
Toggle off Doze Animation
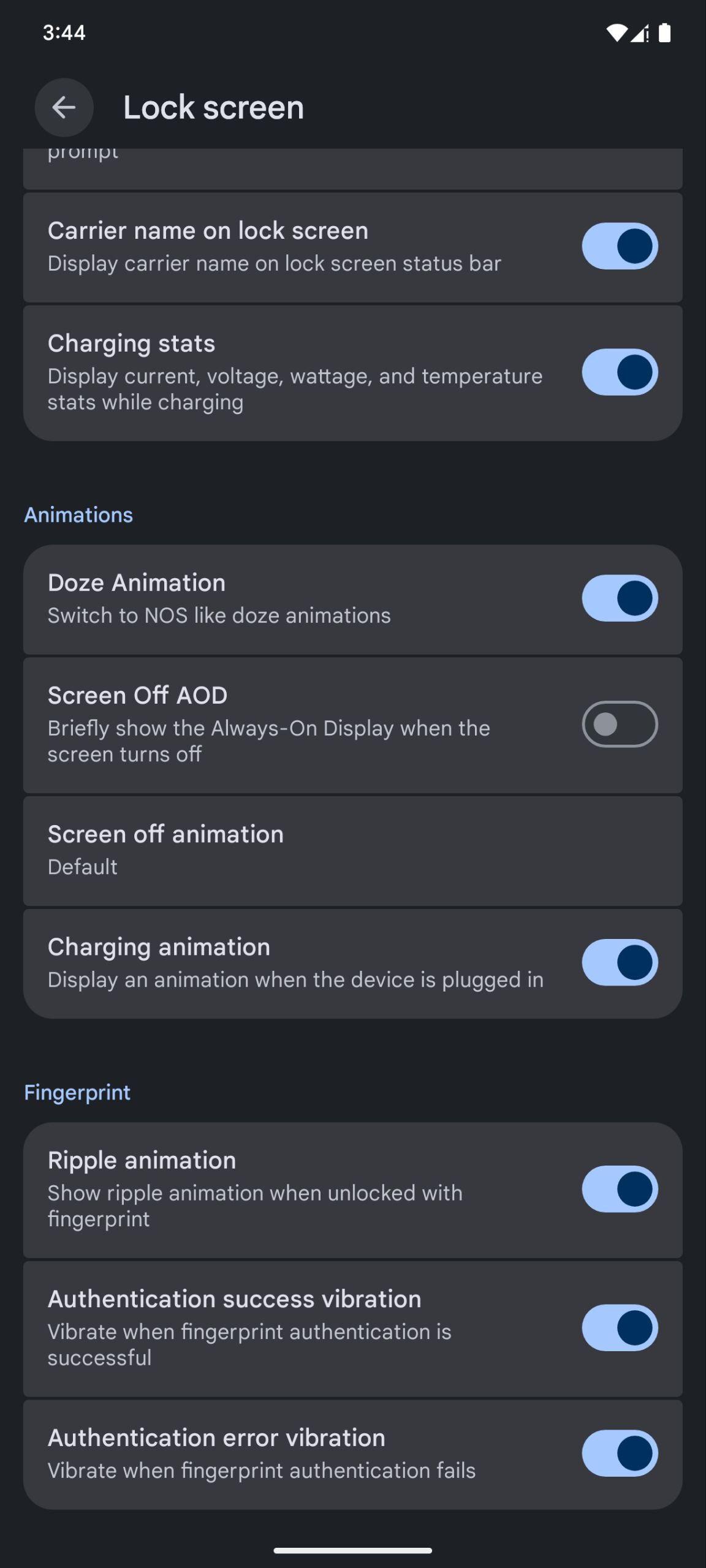620,598
